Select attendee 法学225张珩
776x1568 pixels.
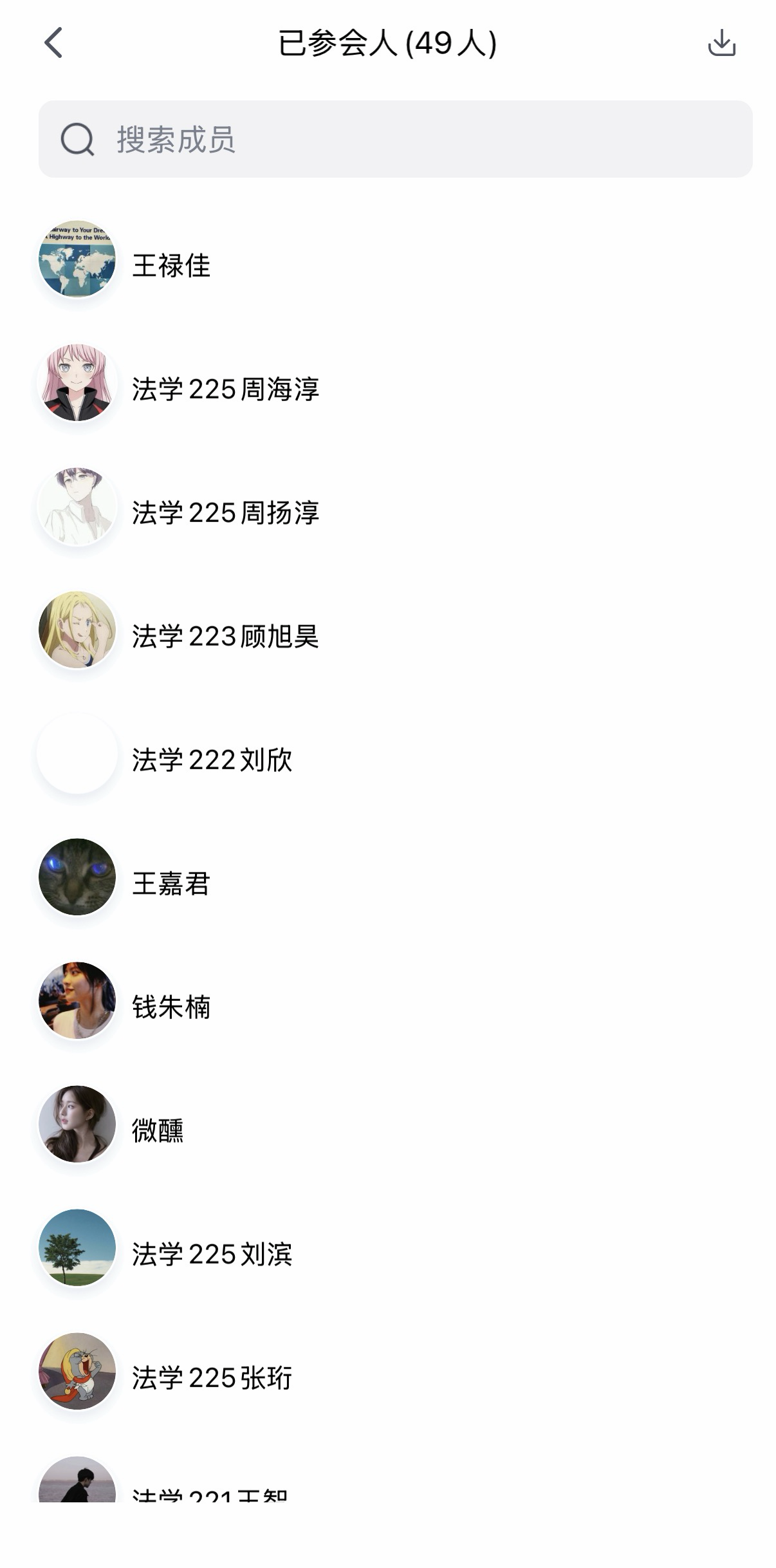(212, 1377)
